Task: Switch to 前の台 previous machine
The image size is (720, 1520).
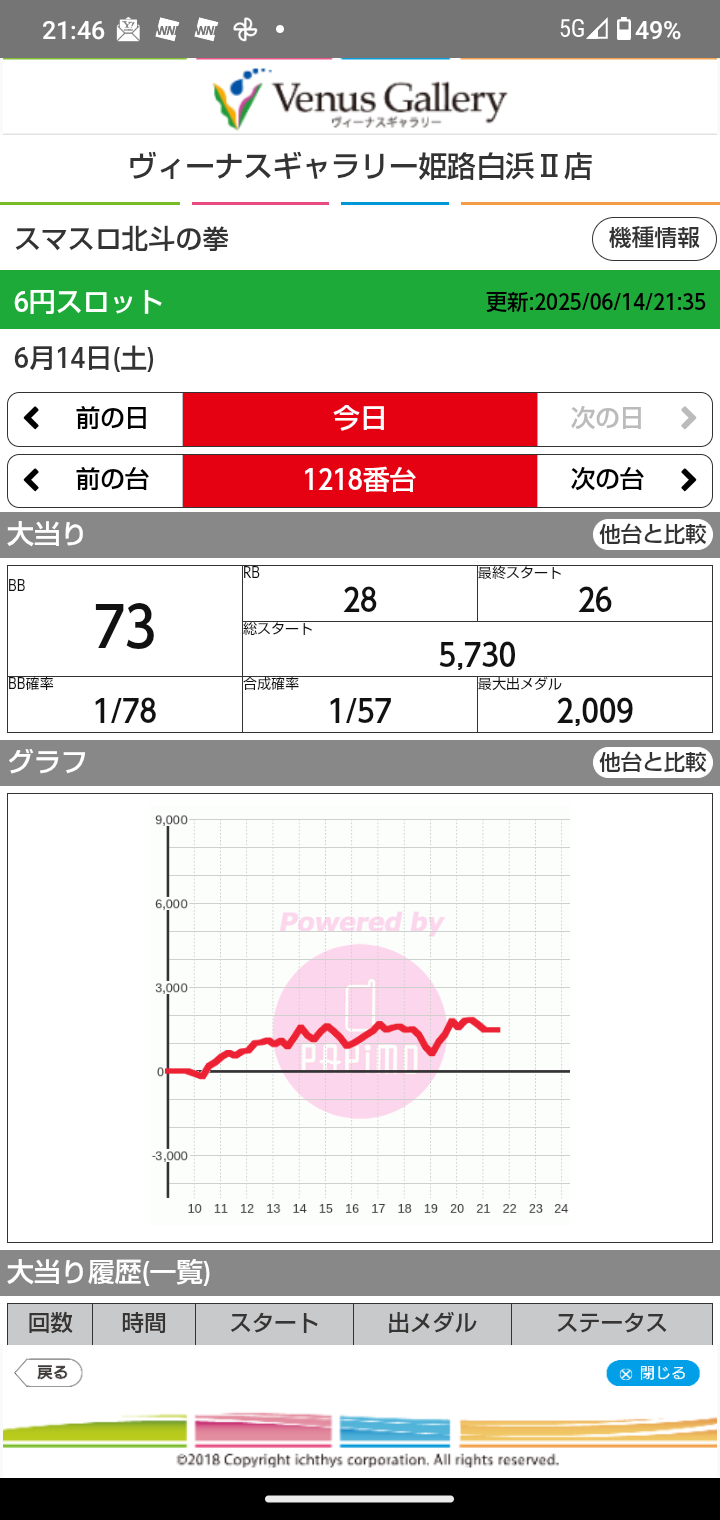Action: [96, 481]
